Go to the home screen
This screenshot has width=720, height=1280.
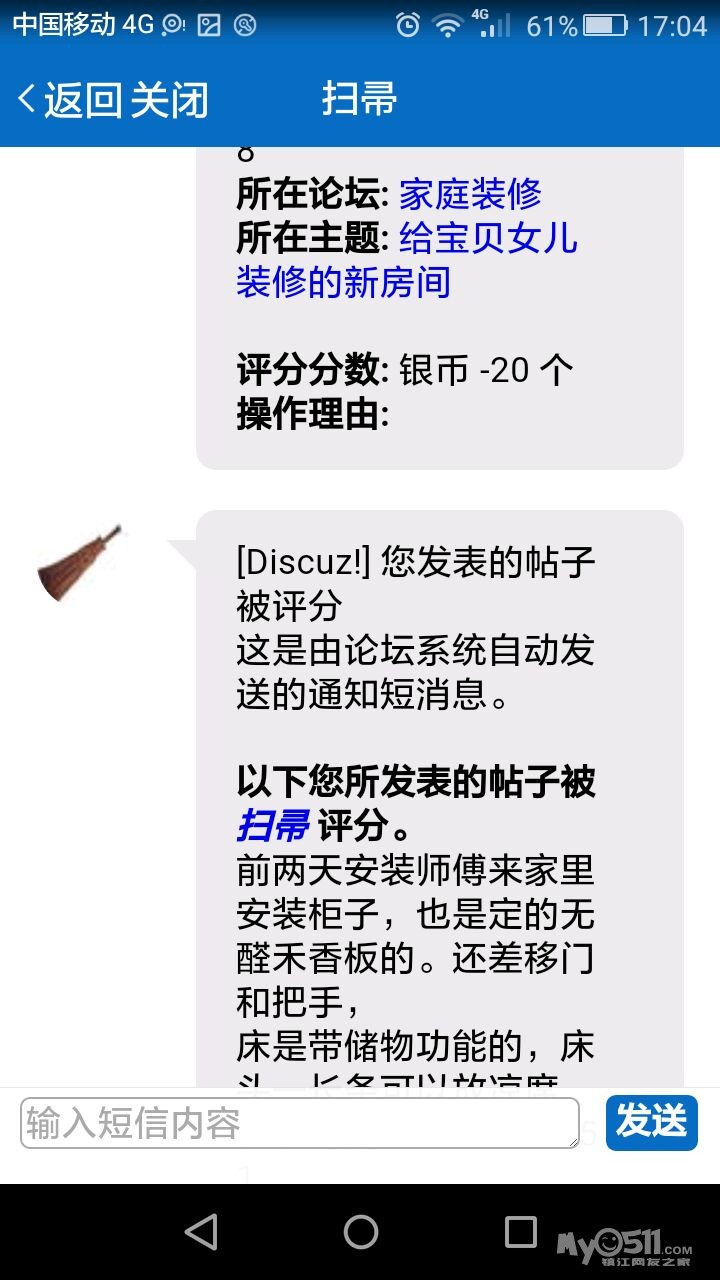[360, 1232]
